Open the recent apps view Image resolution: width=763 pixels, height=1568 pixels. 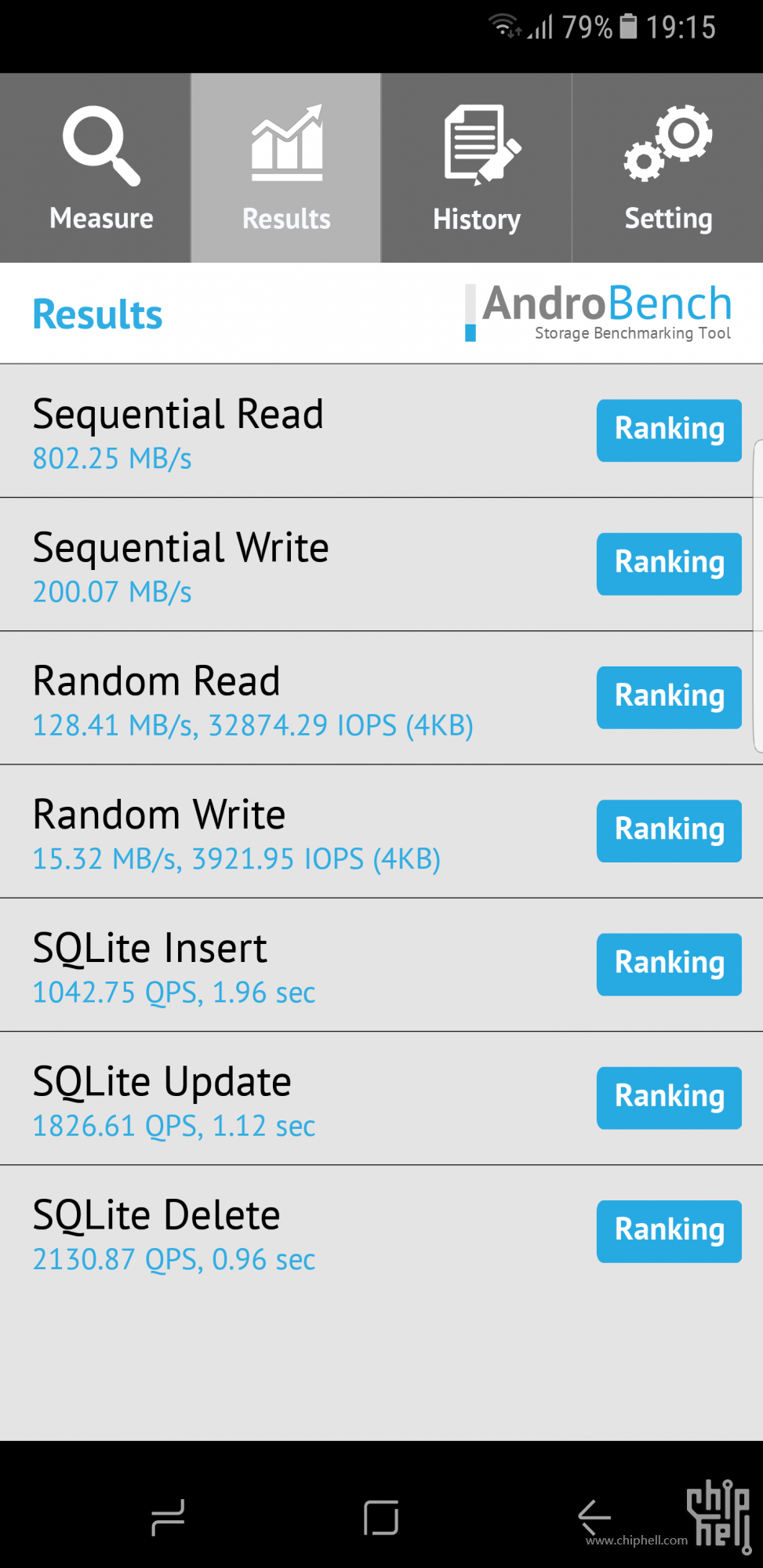[168, 1518]
